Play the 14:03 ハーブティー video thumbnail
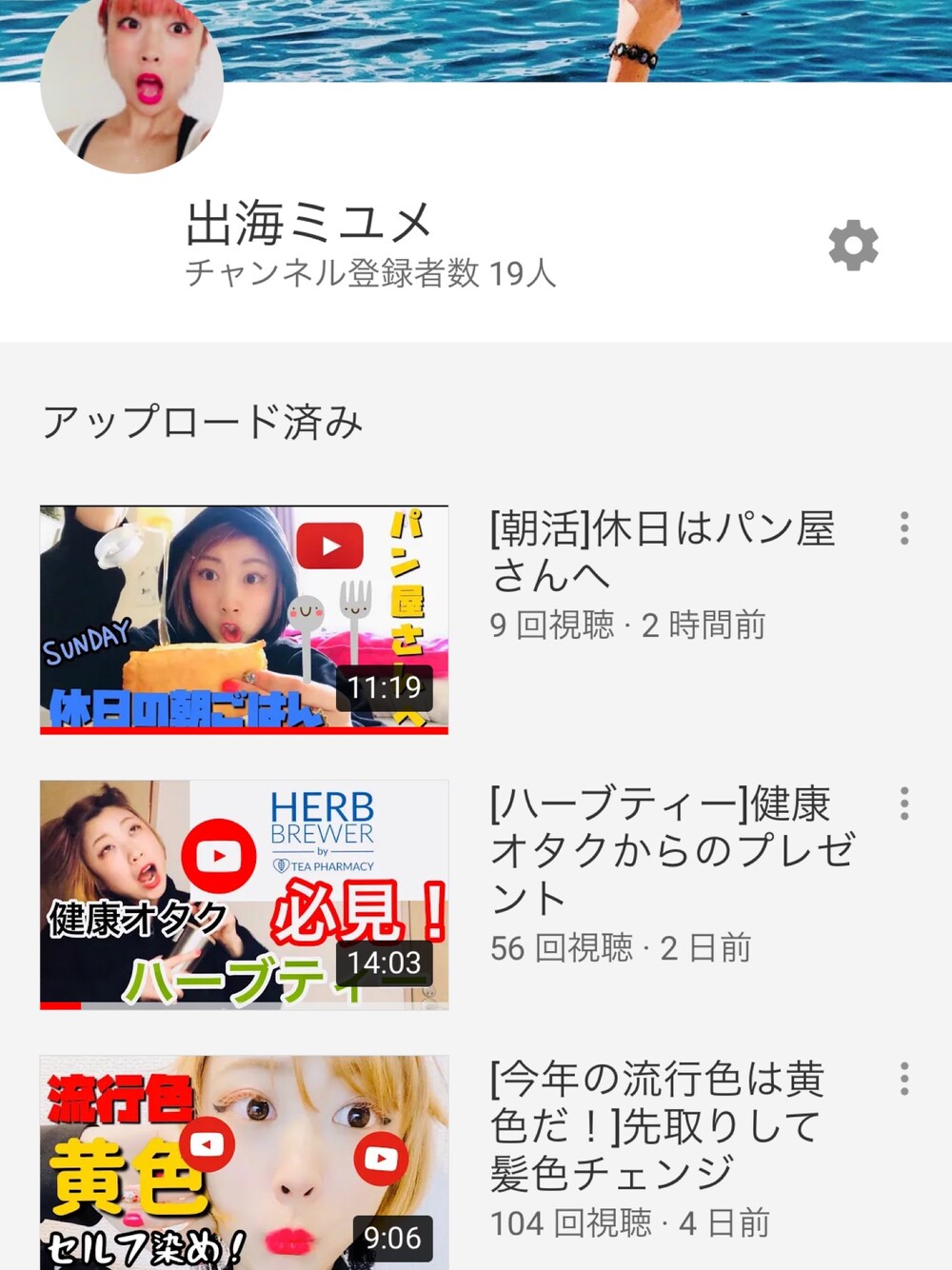This screenshot has height=1270, width=952. pyautogui.click(x=244, y=894)
